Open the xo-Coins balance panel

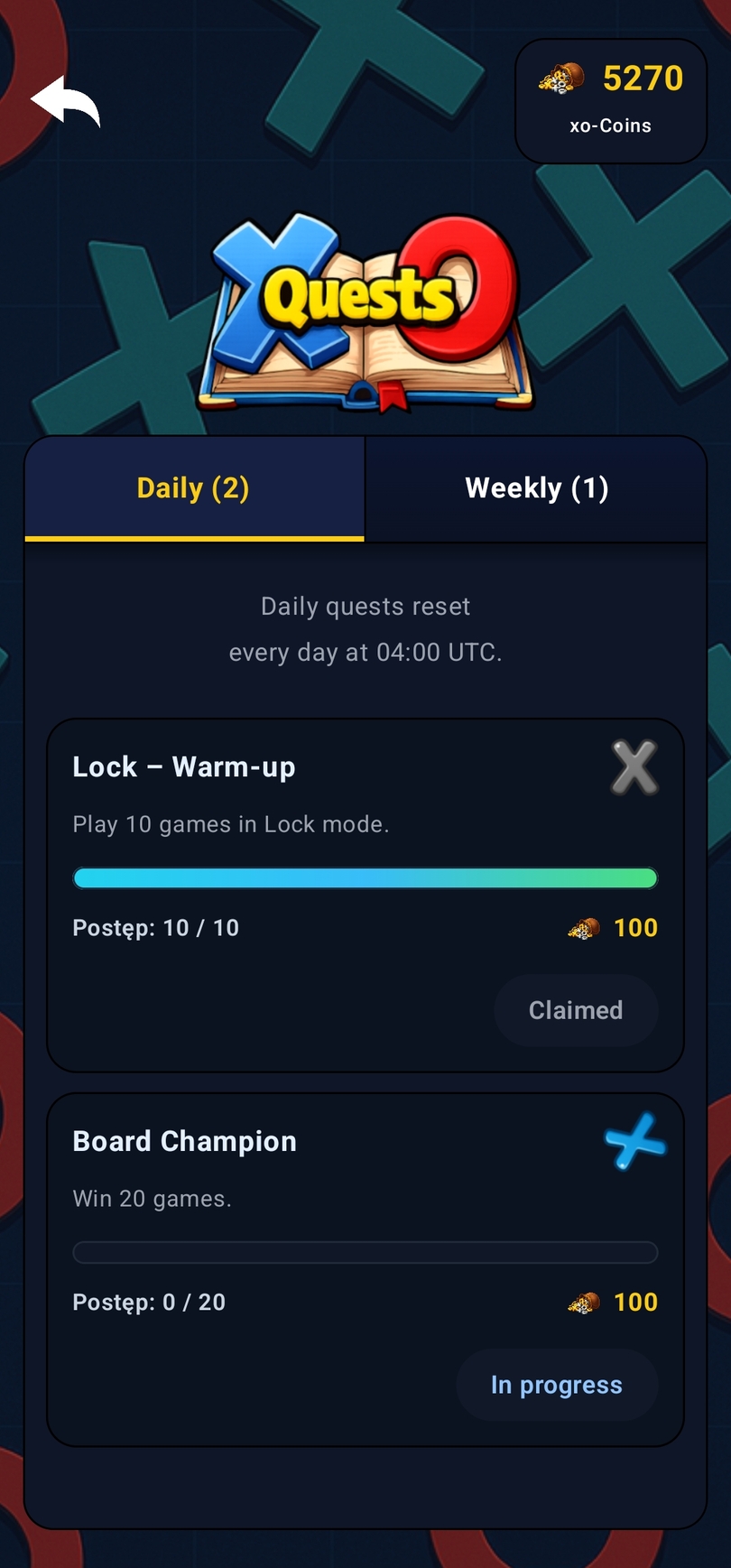[x=610, y=100]
